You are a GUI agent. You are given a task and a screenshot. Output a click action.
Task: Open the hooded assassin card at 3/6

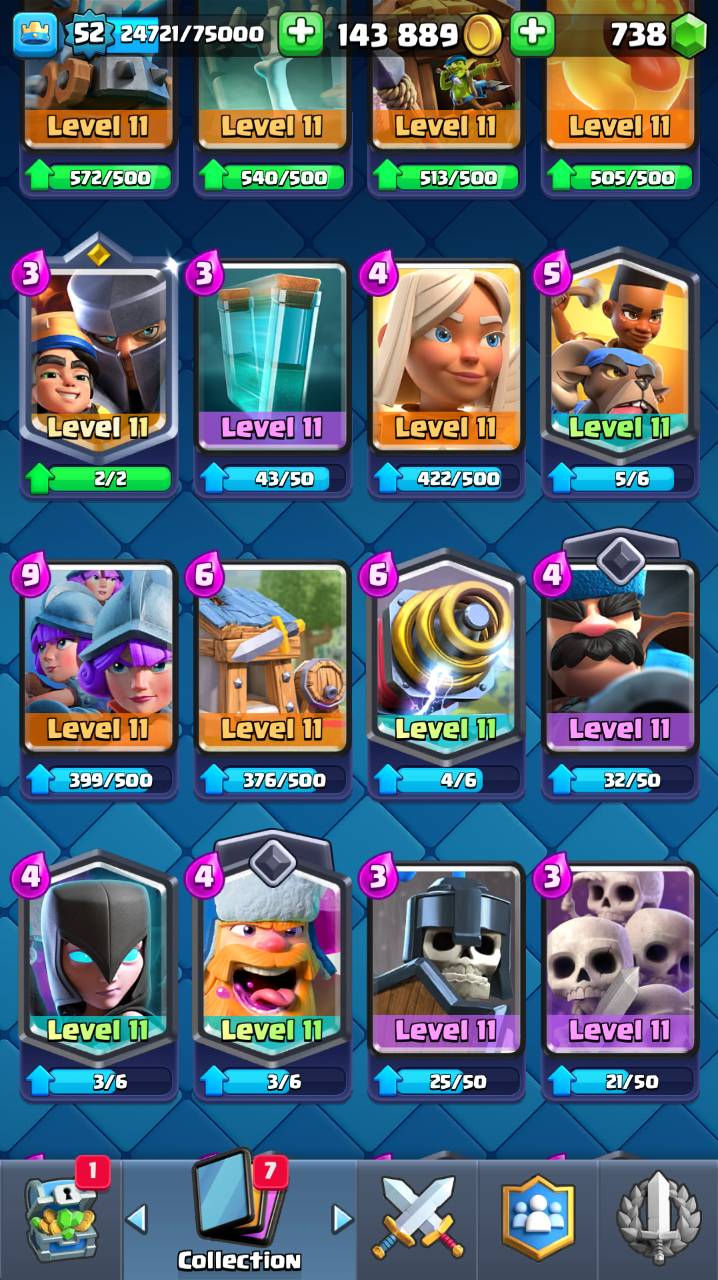(98, 976)
